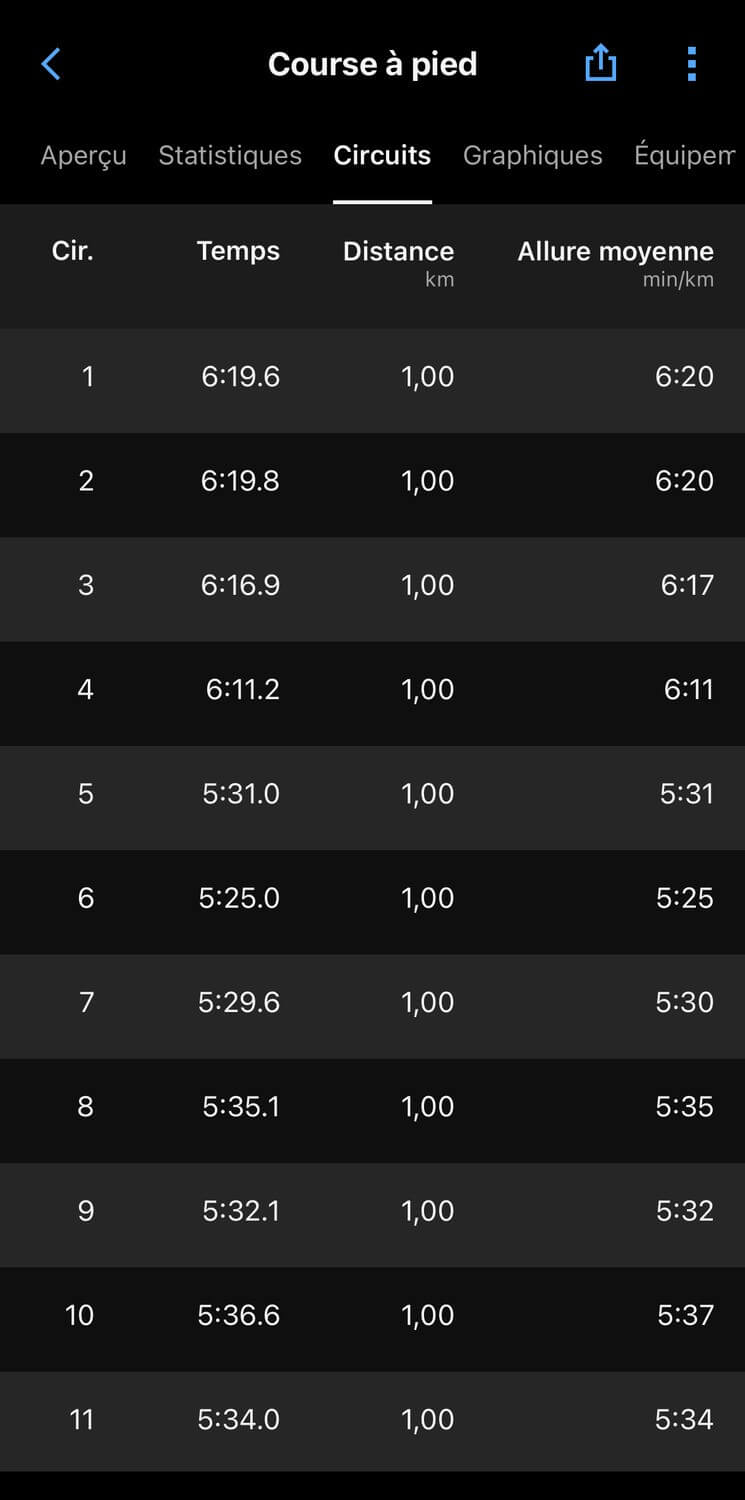745x1500 pixels.
Task: Switch to the Aperçu tab
Action: (x=83, y=156)
